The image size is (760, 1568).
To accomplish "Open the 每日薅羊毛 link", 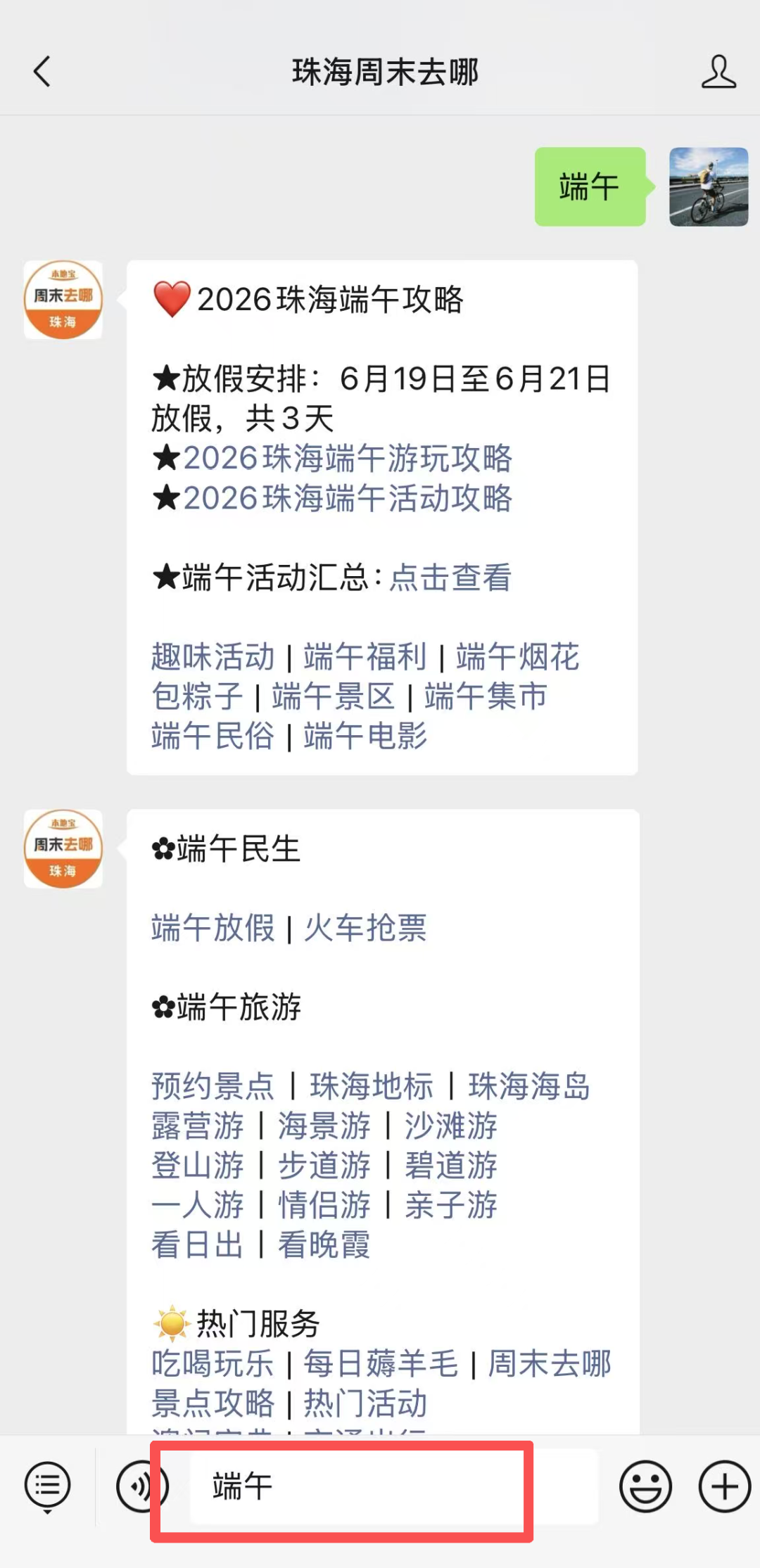I will pyautogui.click(x=381, y=1363).
